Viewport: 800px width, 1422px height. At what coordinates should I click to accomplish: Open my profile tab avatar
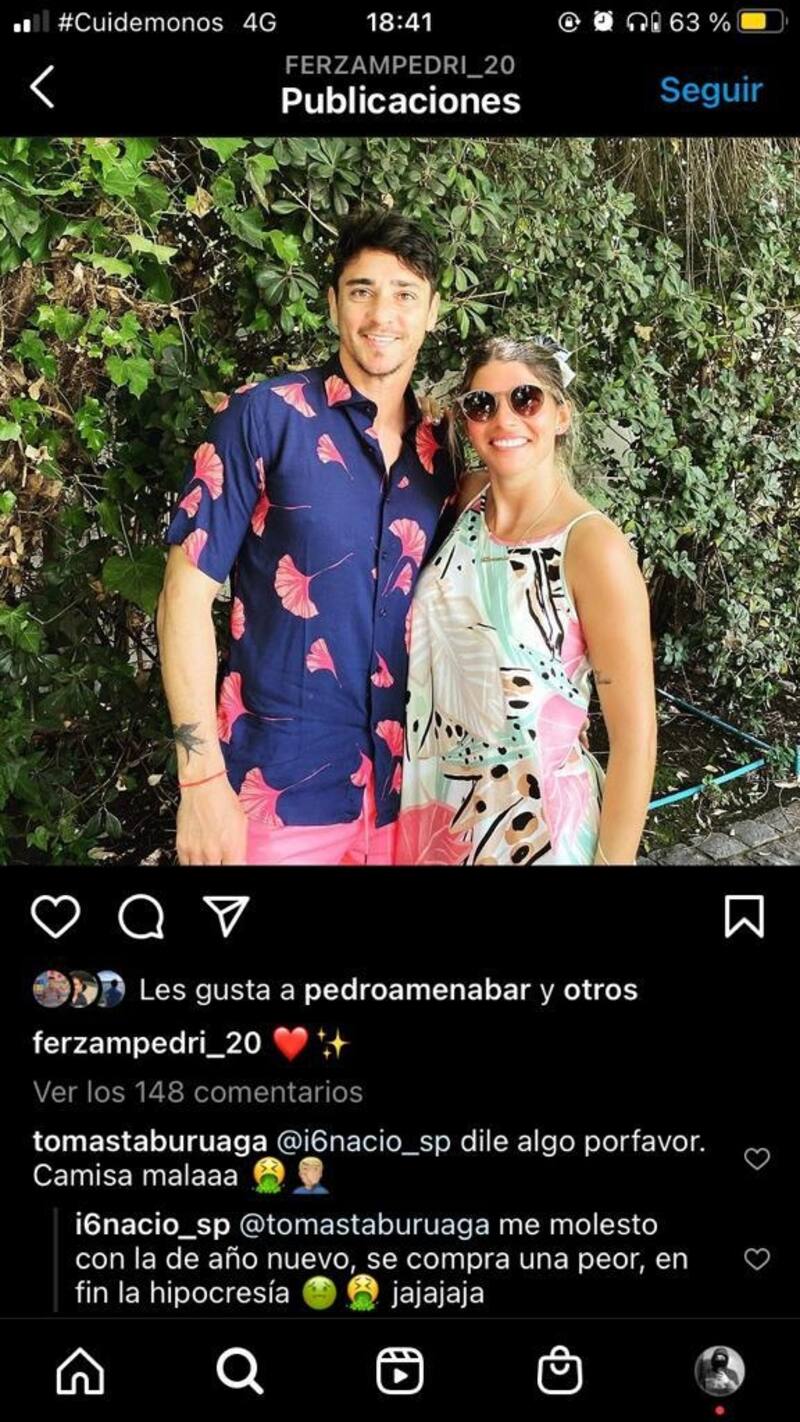[x=720, y=1369]
